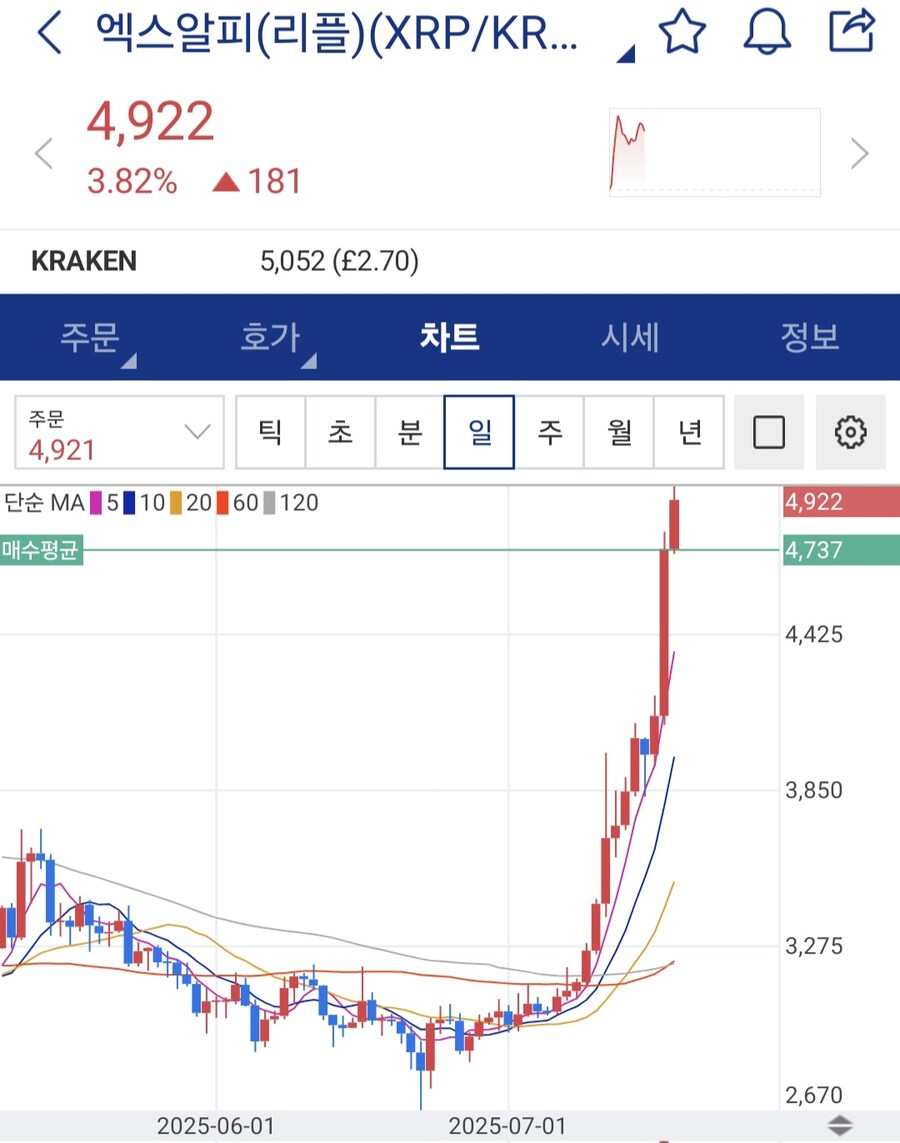Toggle the MA 10 moving average indicator
This screenshot has width=900, height=1143.
coord(143,503)
